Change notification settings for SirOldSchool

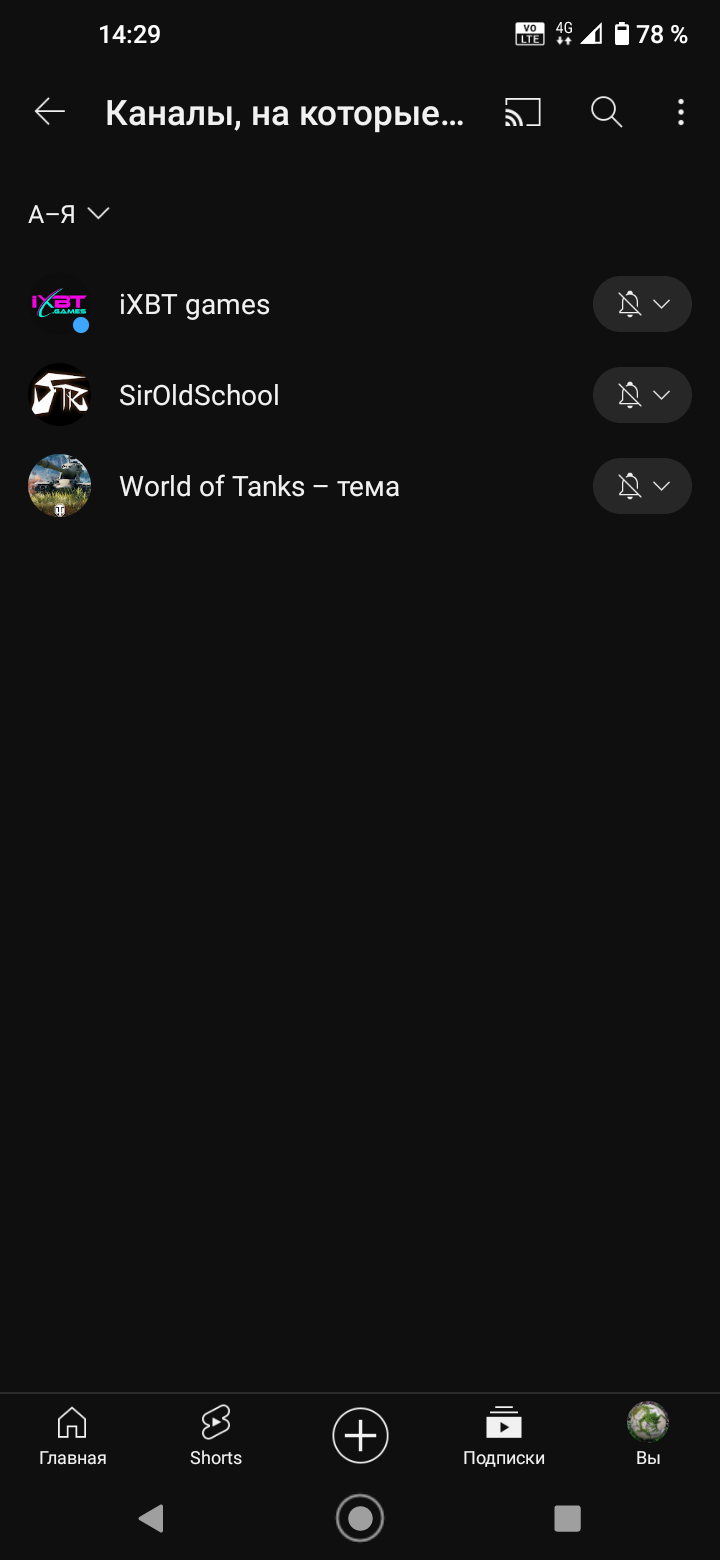[642, 395]
